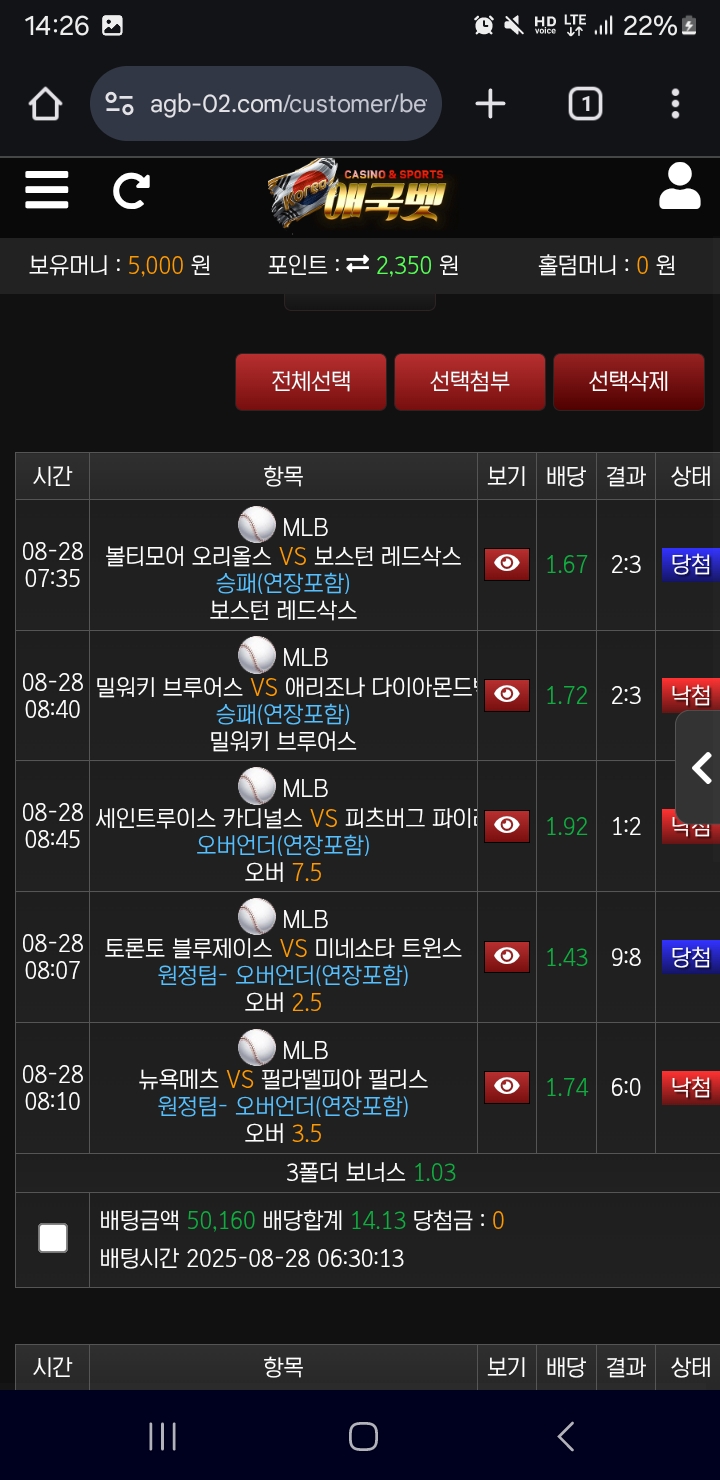View details for the 세인트루이스 카디널스 match
The image size is (720, 1480).
pyautogui.click(x=507, y=826)
